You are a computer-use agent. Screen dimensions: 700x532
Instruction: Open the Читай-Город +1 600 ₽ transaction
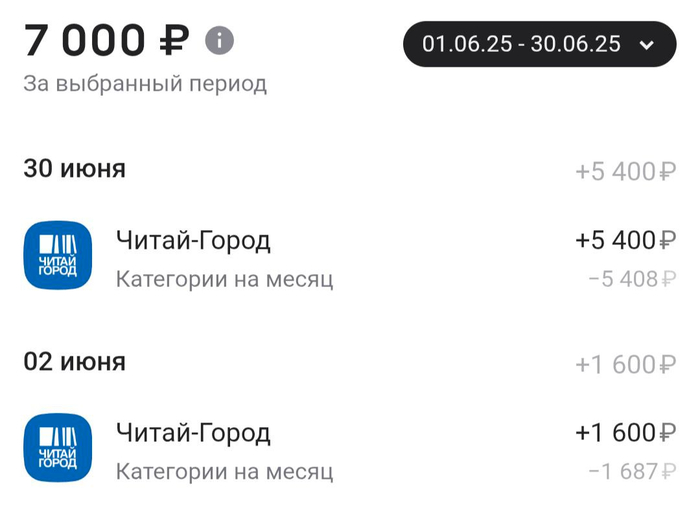[x=350, y=450]
